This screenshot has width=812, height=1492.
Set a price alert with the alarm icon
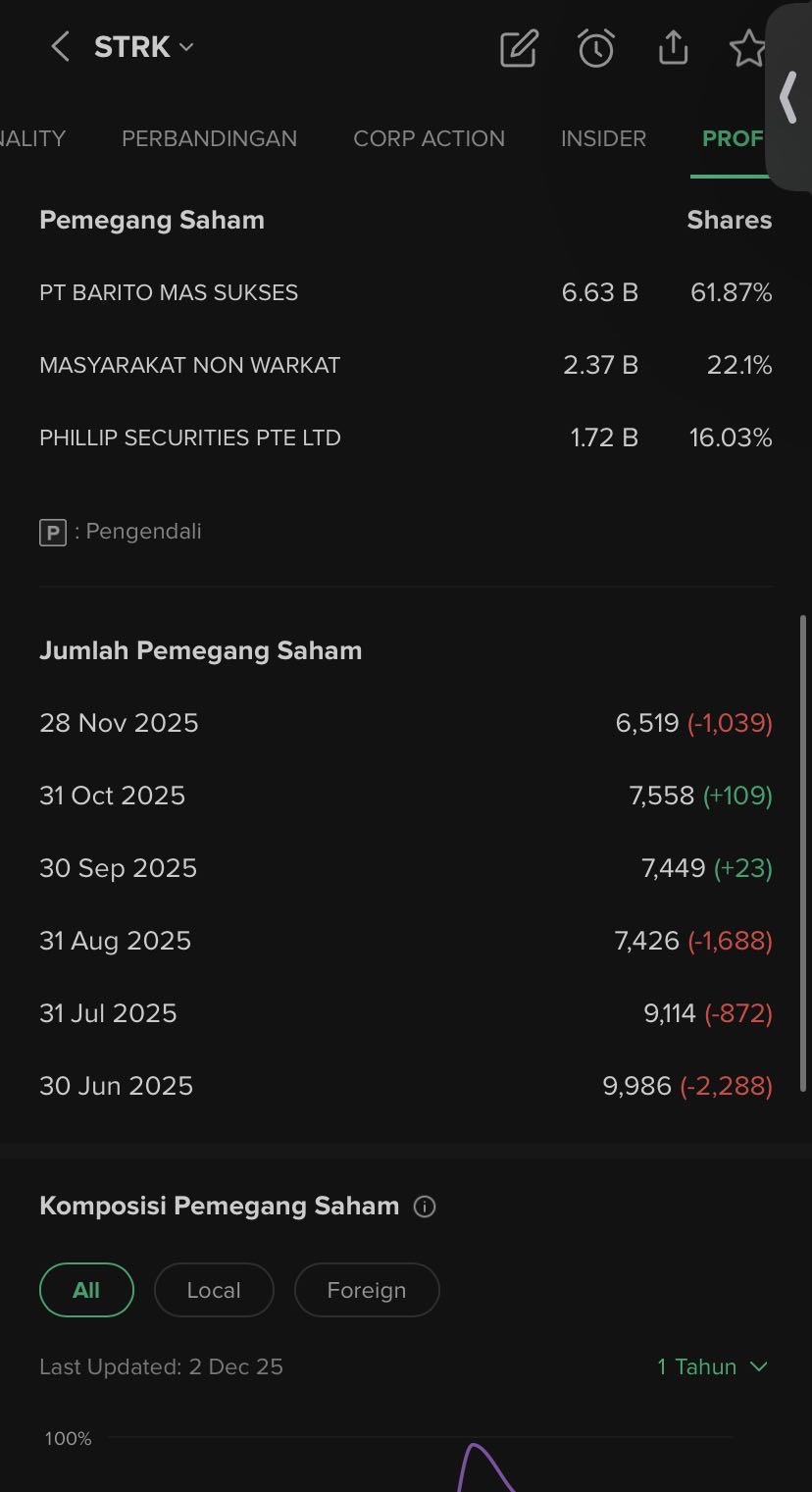click(595, 48)
